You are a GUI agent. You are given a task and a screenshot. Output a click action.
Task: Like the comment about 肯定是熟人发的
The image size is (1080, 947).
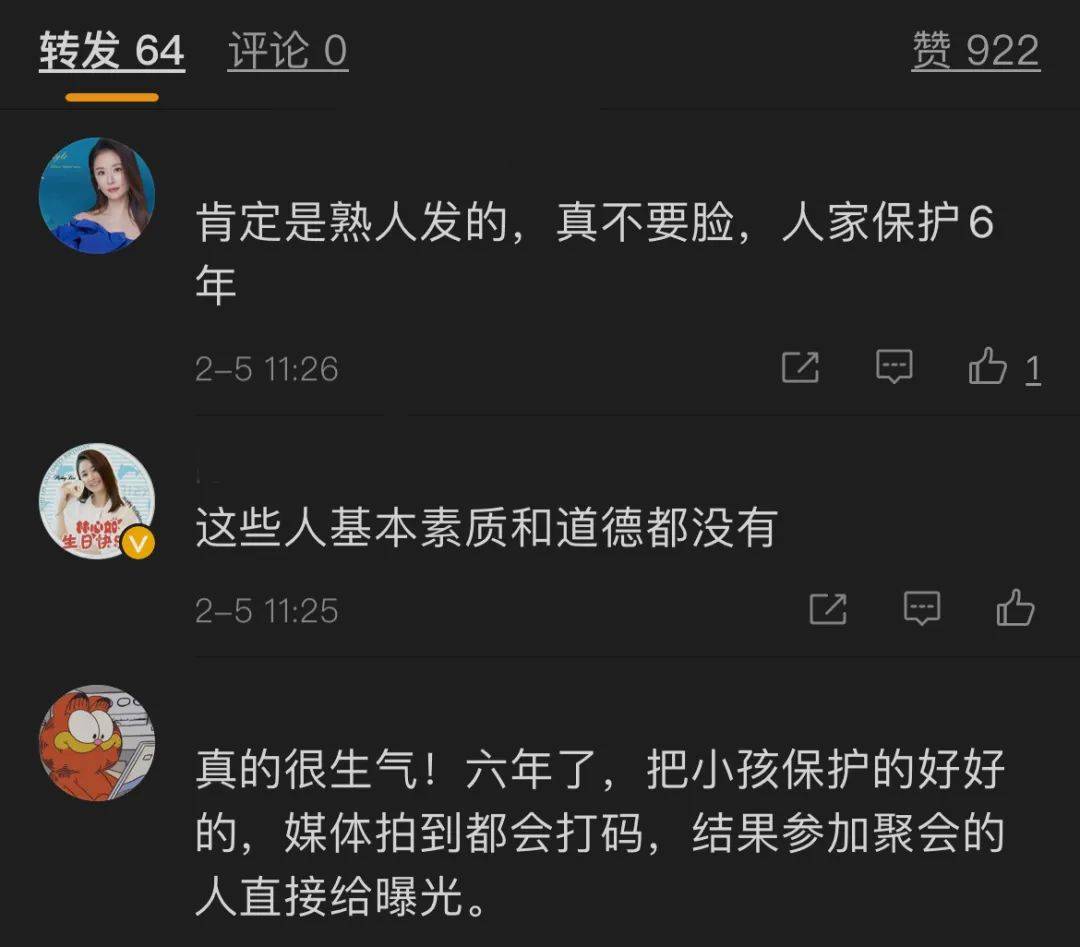(x=988, y=367)
